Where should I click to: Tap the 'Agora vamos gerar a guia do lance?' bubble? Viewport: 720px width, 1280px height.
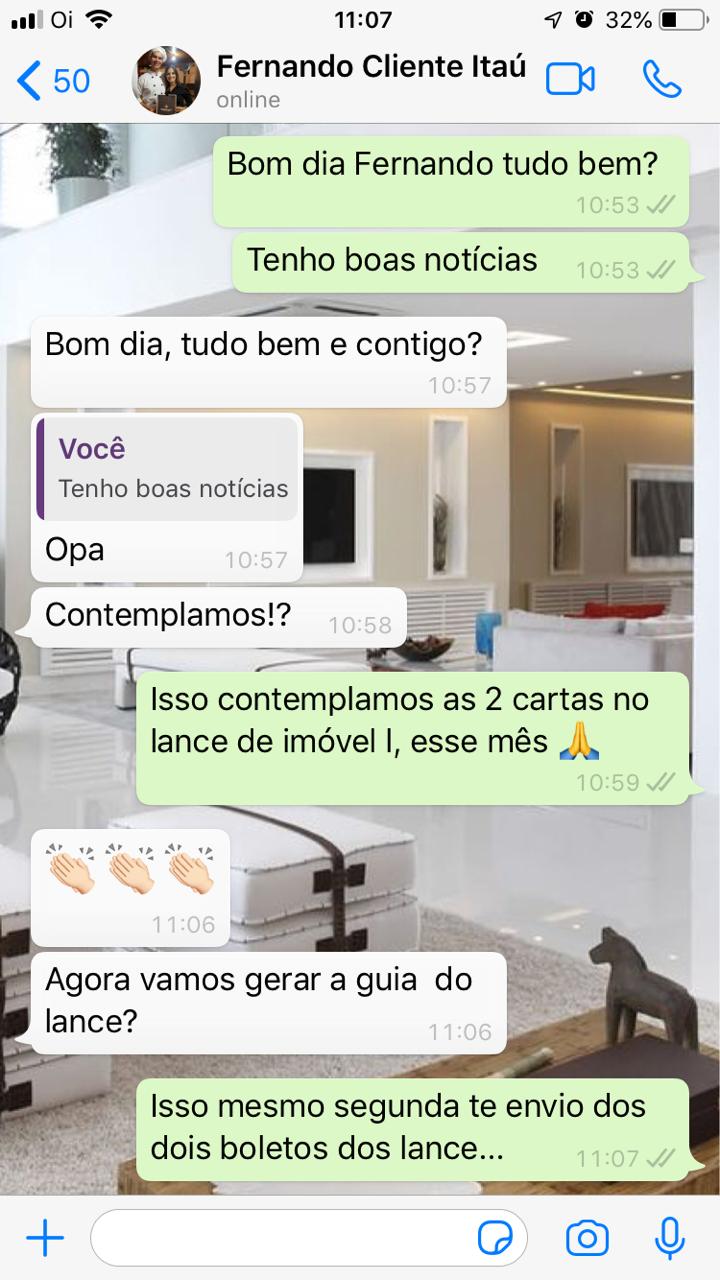(x=265, y=1000)
